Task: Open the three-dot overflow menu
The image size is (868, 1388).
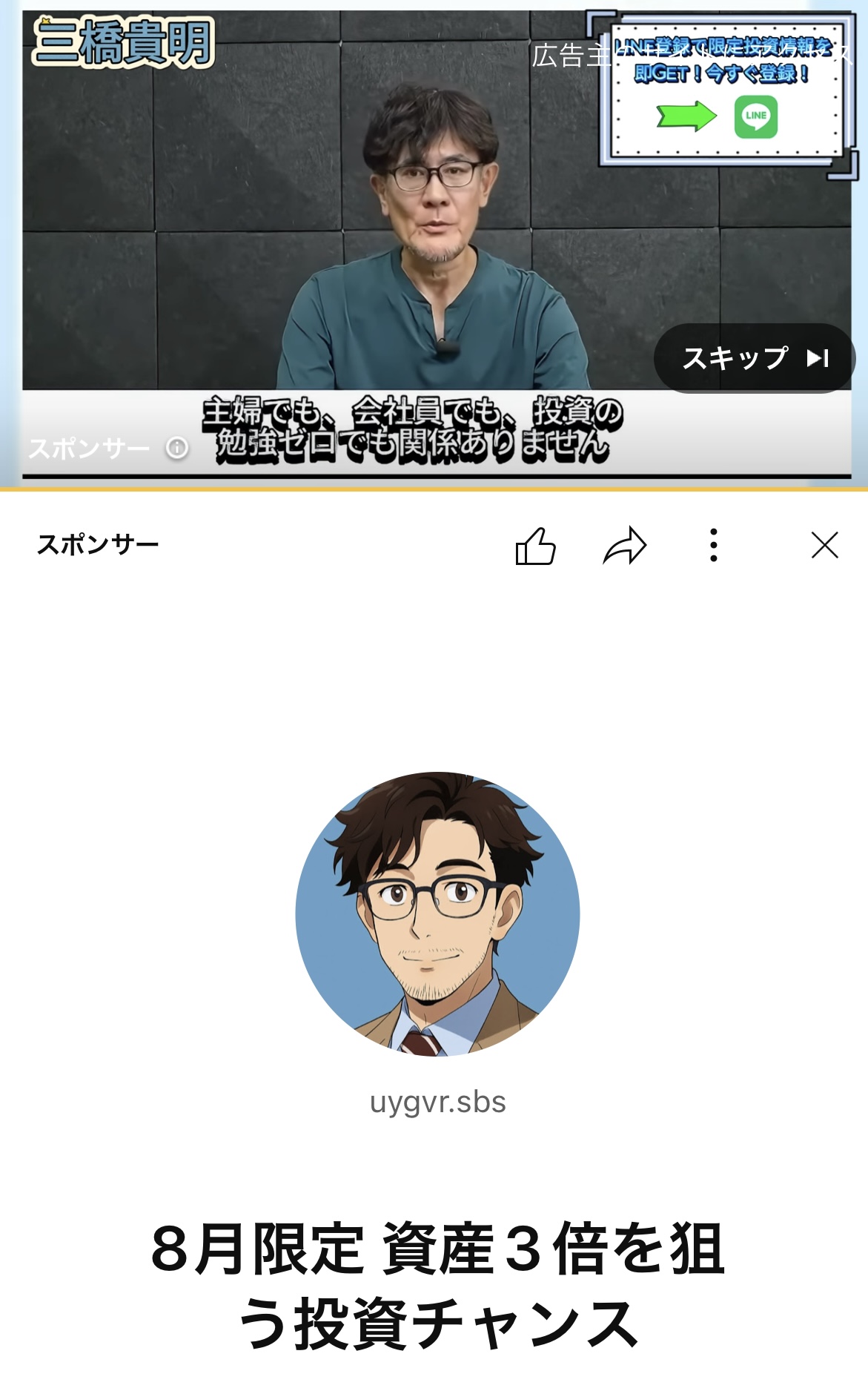Action: pyautogui.click(x=713, y=546)
